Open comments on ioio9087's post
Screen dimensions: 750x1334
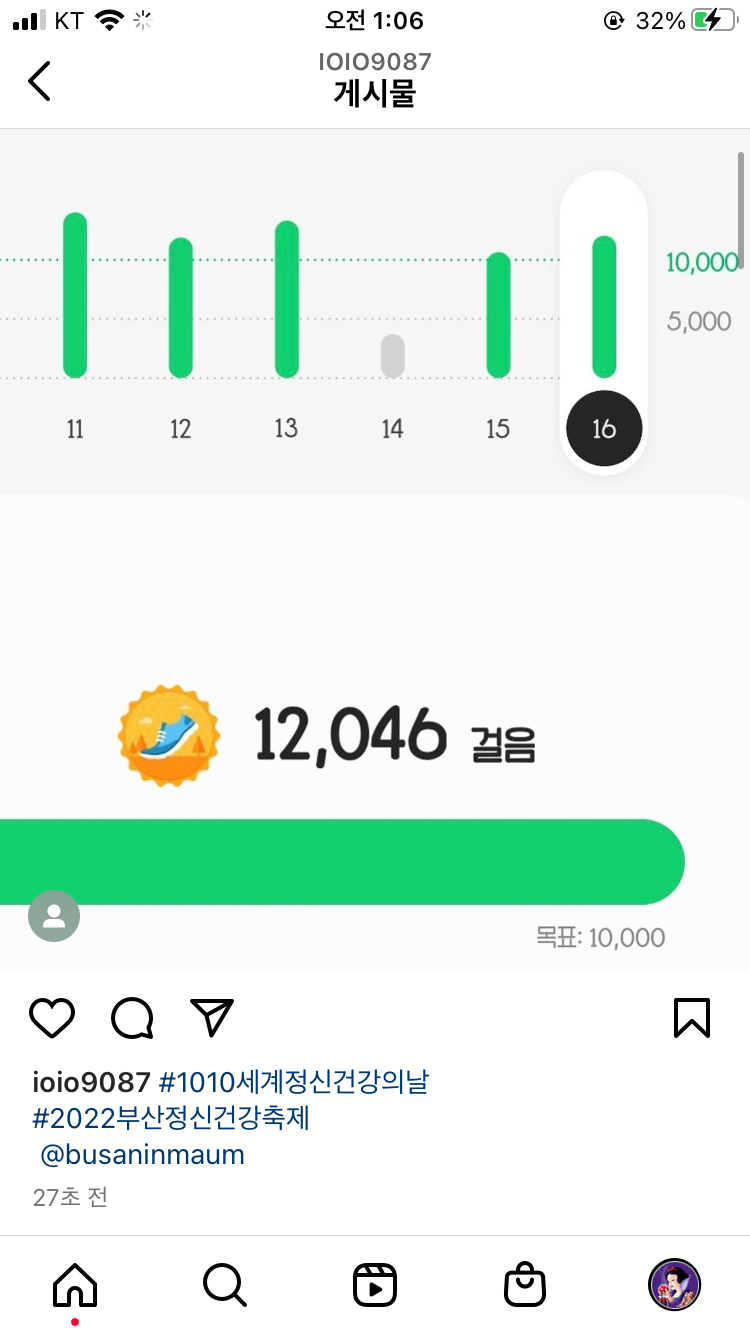coord(132,1018)
